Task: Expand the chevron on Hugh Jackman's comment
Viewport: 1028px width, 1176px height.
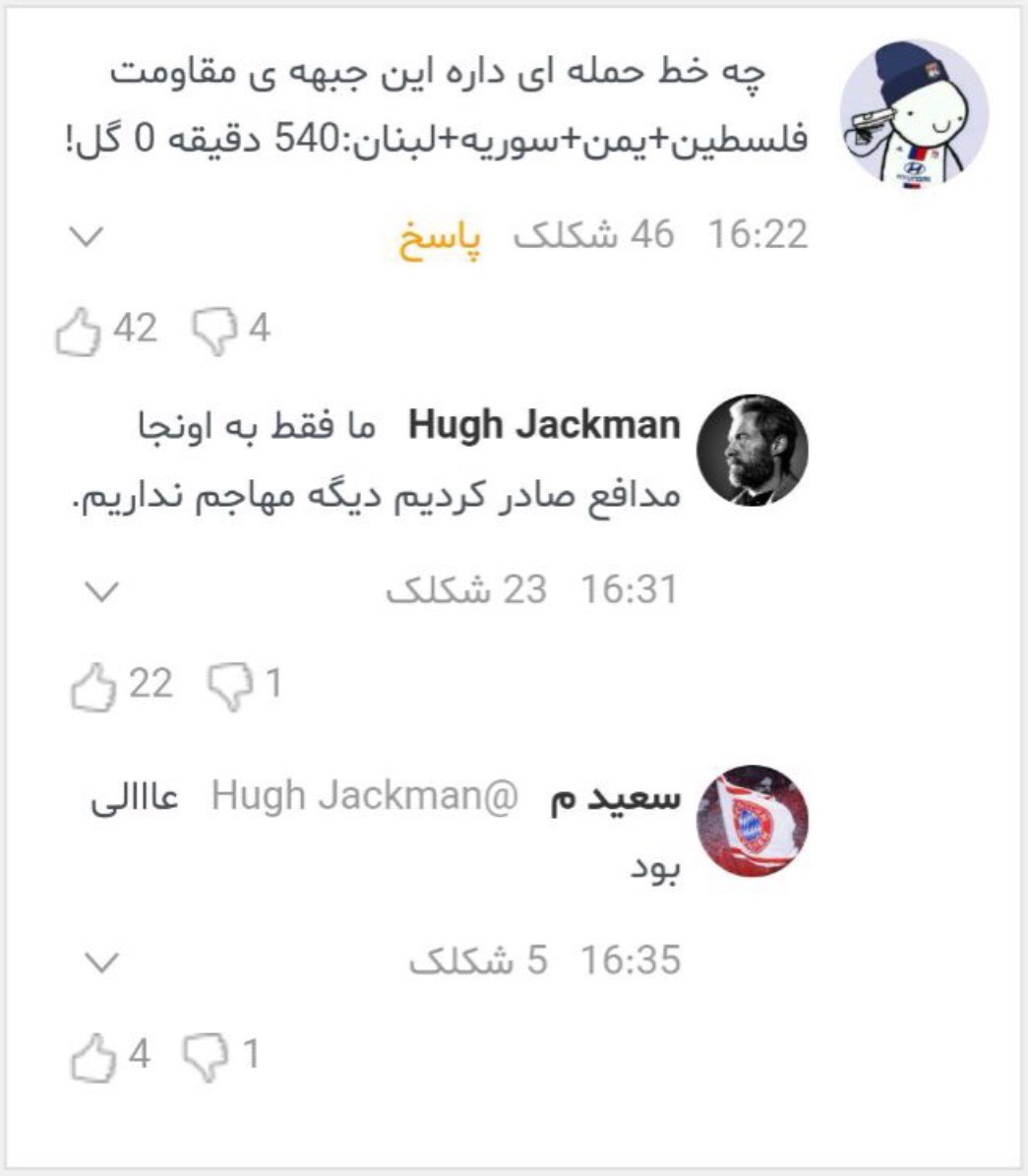Action: pos(102,591)
